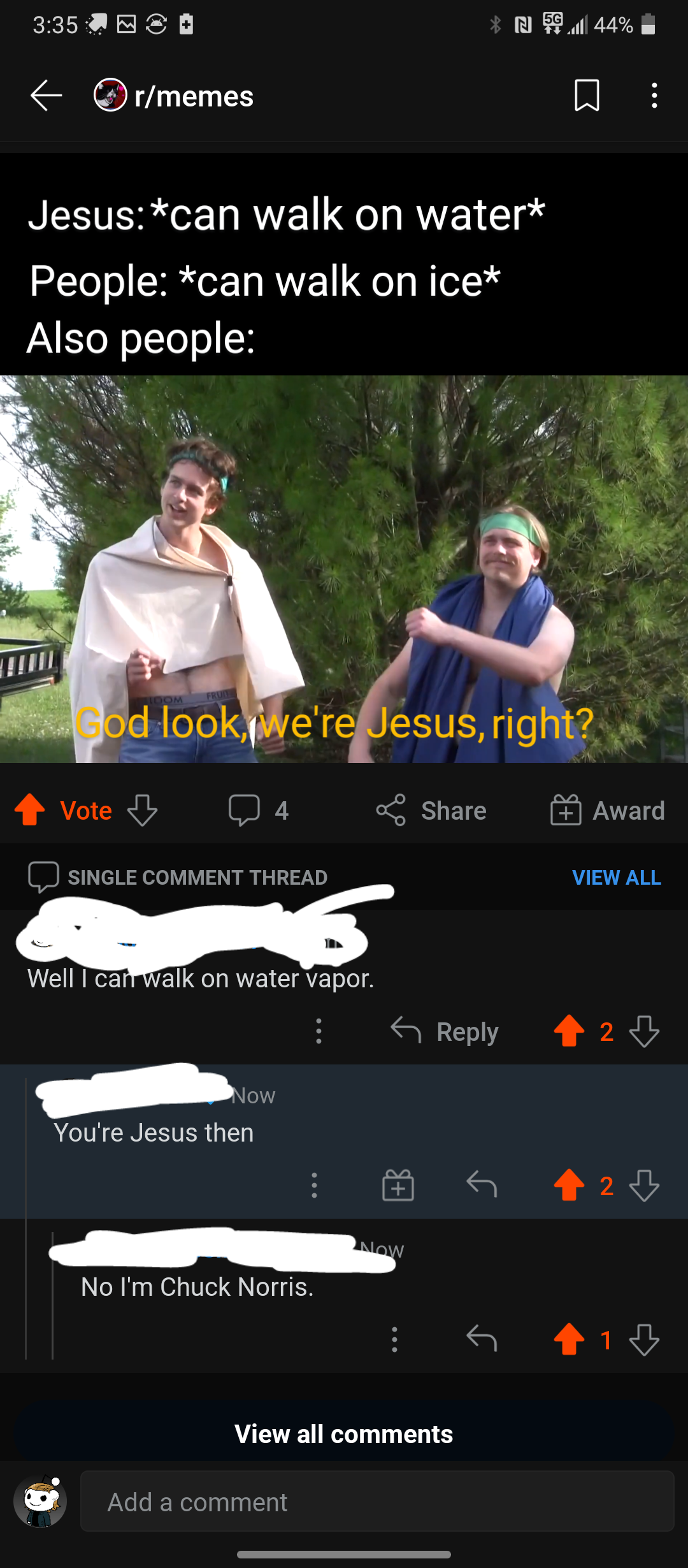This screenshot has width=688, height=1568.
Task: Reply to the water vapor comment
Action: tap(445, 1031)
